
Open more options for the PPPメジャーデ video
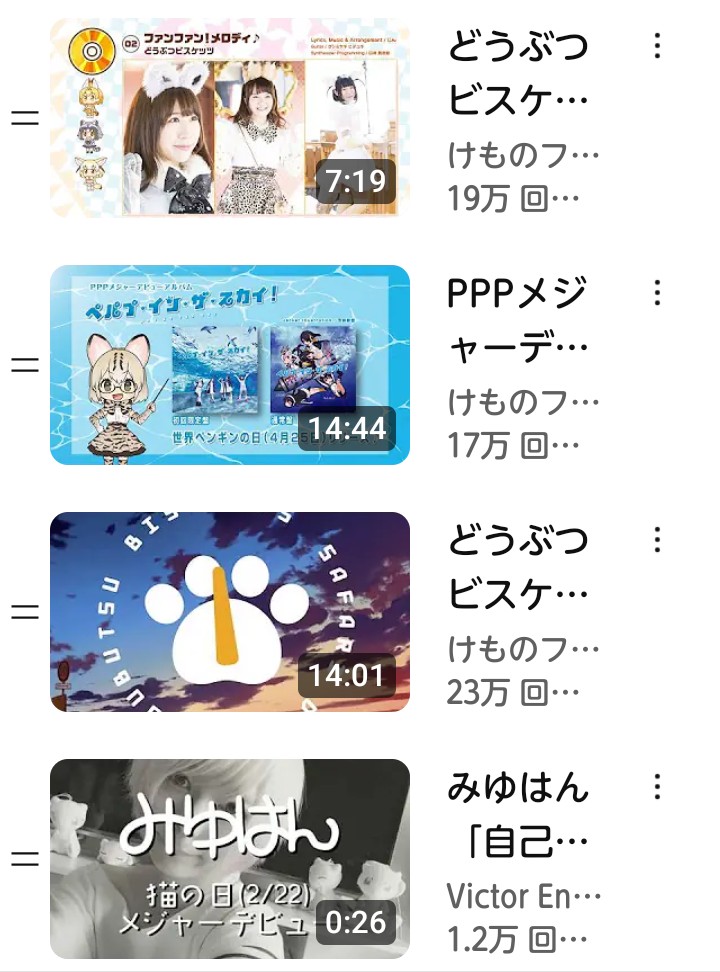click(657, 292)
